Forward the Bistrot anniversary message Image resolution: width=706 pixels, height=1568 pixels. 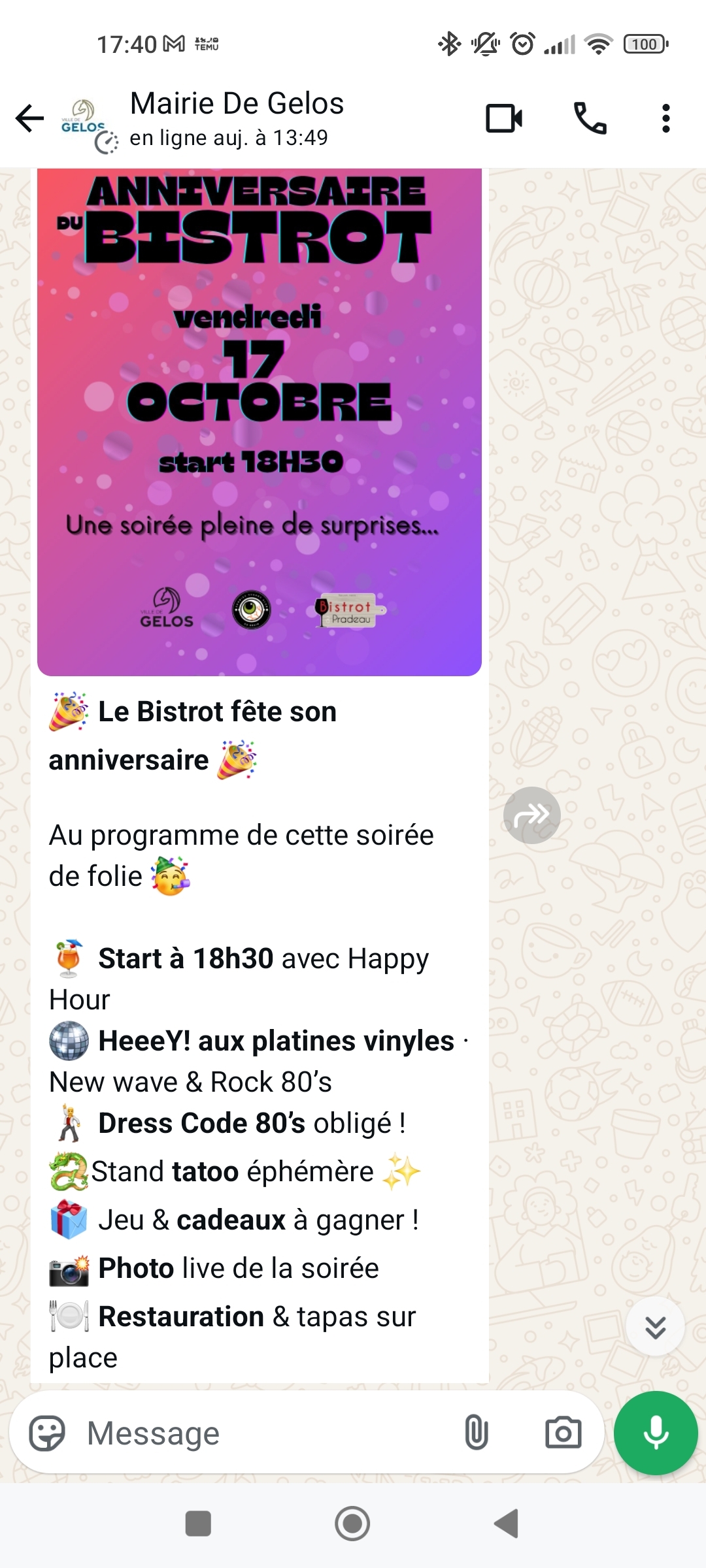(x=531, y=815)
